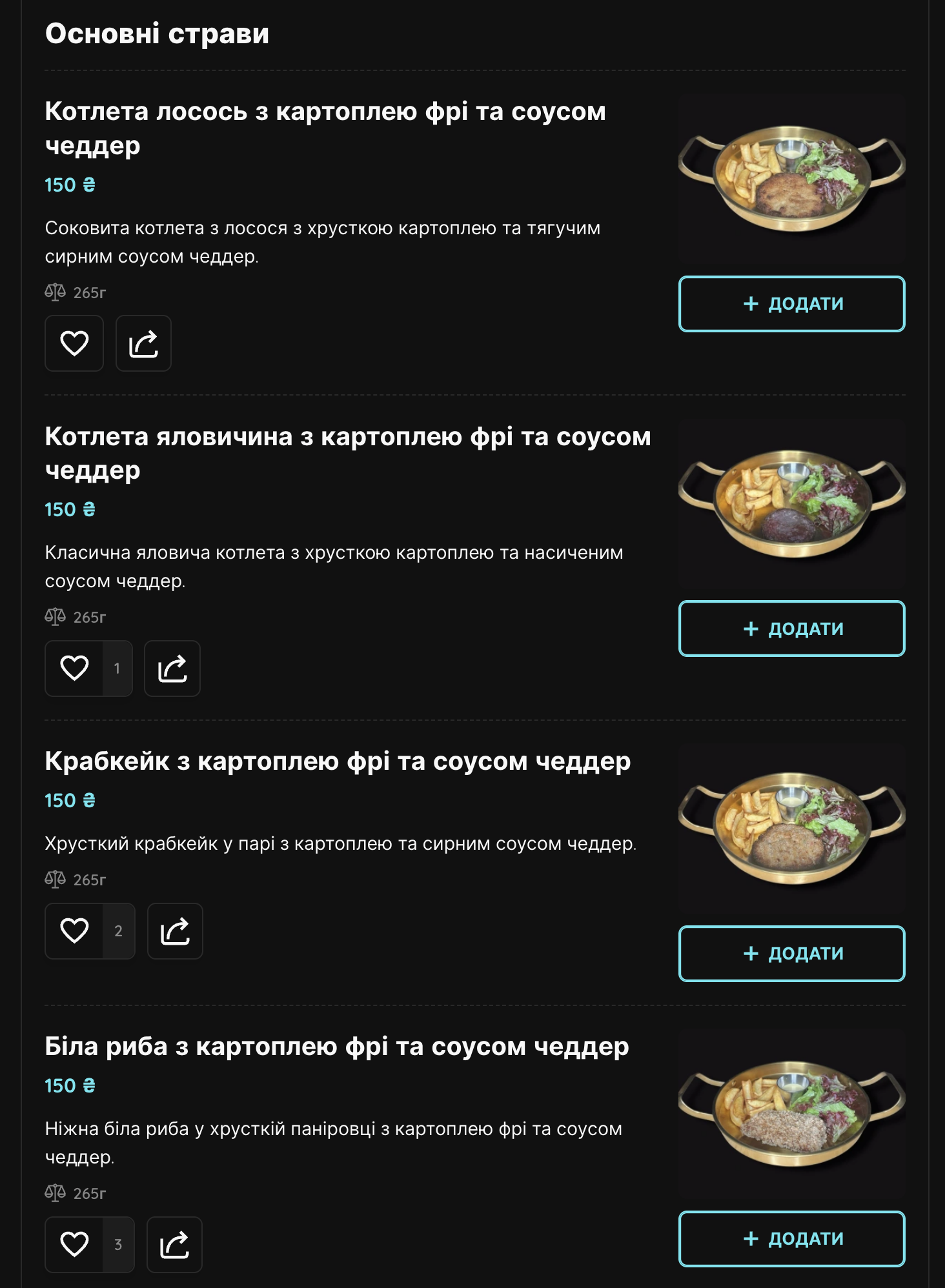The image size is (945, 1288).
Task: Share the Крабкейк dish
Action: (x=175, y=931)
